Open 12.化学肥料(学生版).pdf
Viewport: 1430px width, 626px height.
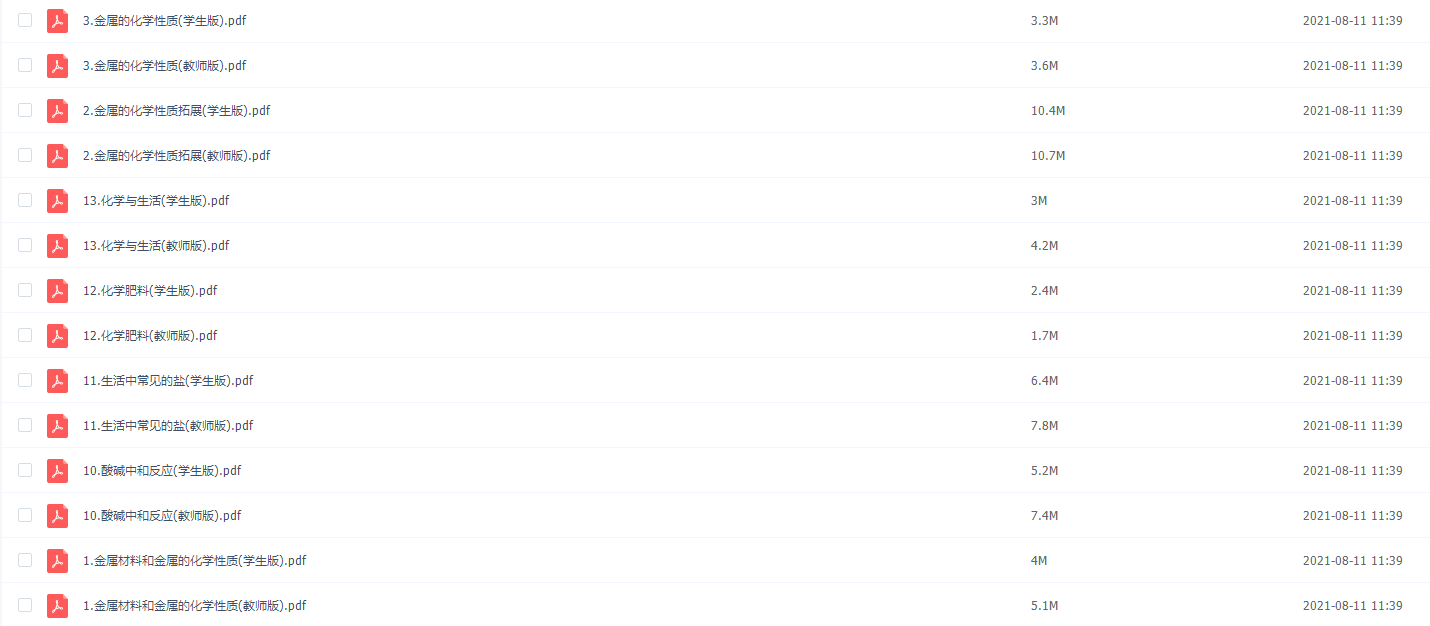tap(149, 291)
